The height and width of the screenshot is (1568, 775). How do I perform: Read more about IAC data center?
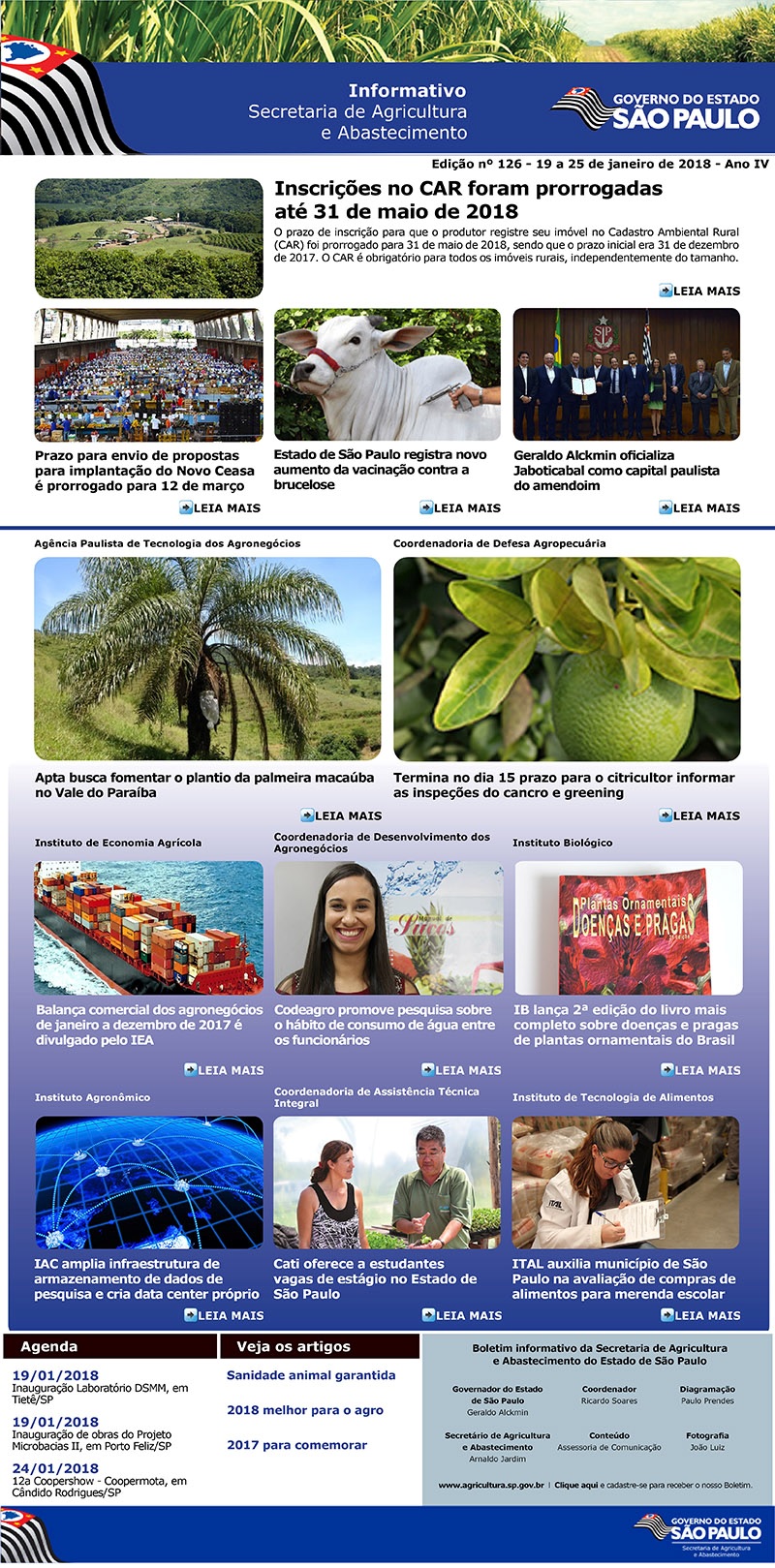[x=225, y=1315]
